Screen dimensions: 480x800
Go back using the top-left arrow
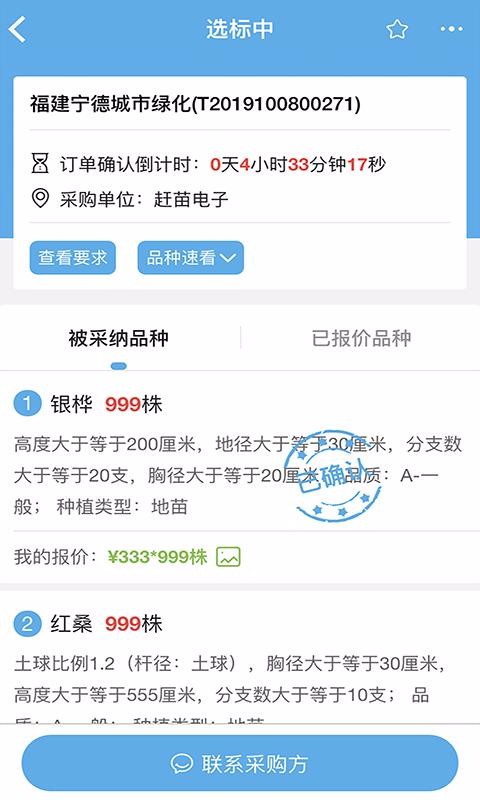point(18,29)
